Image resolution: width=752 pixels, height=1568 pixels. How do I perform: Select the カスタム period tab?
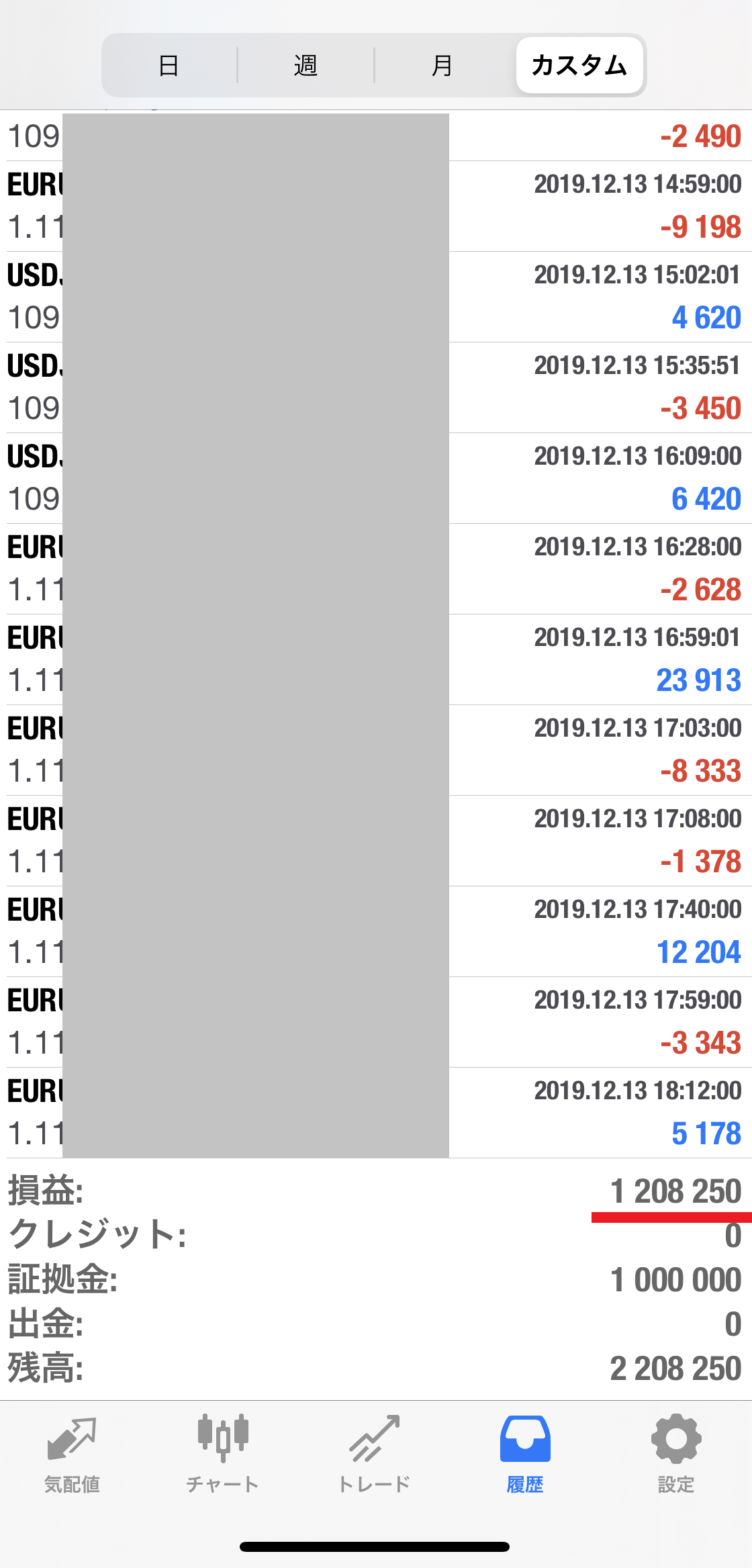click(579, 66)
